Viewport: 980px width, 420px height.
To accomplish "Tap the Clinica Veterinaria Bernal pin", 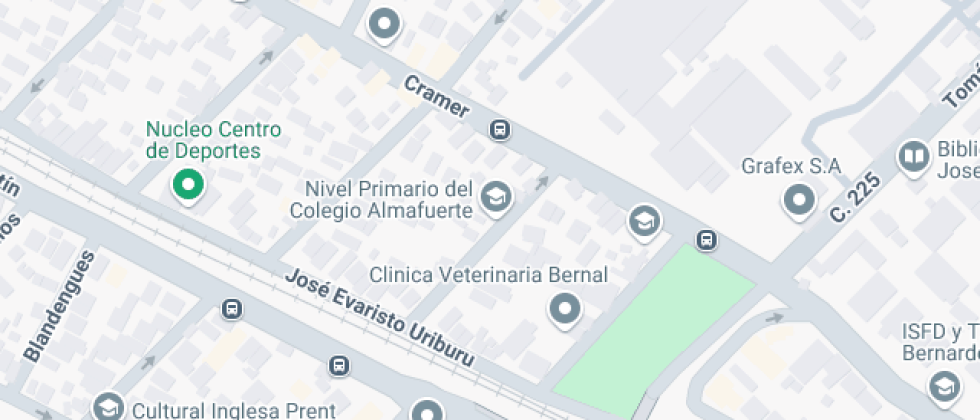I will pos(566,309).
